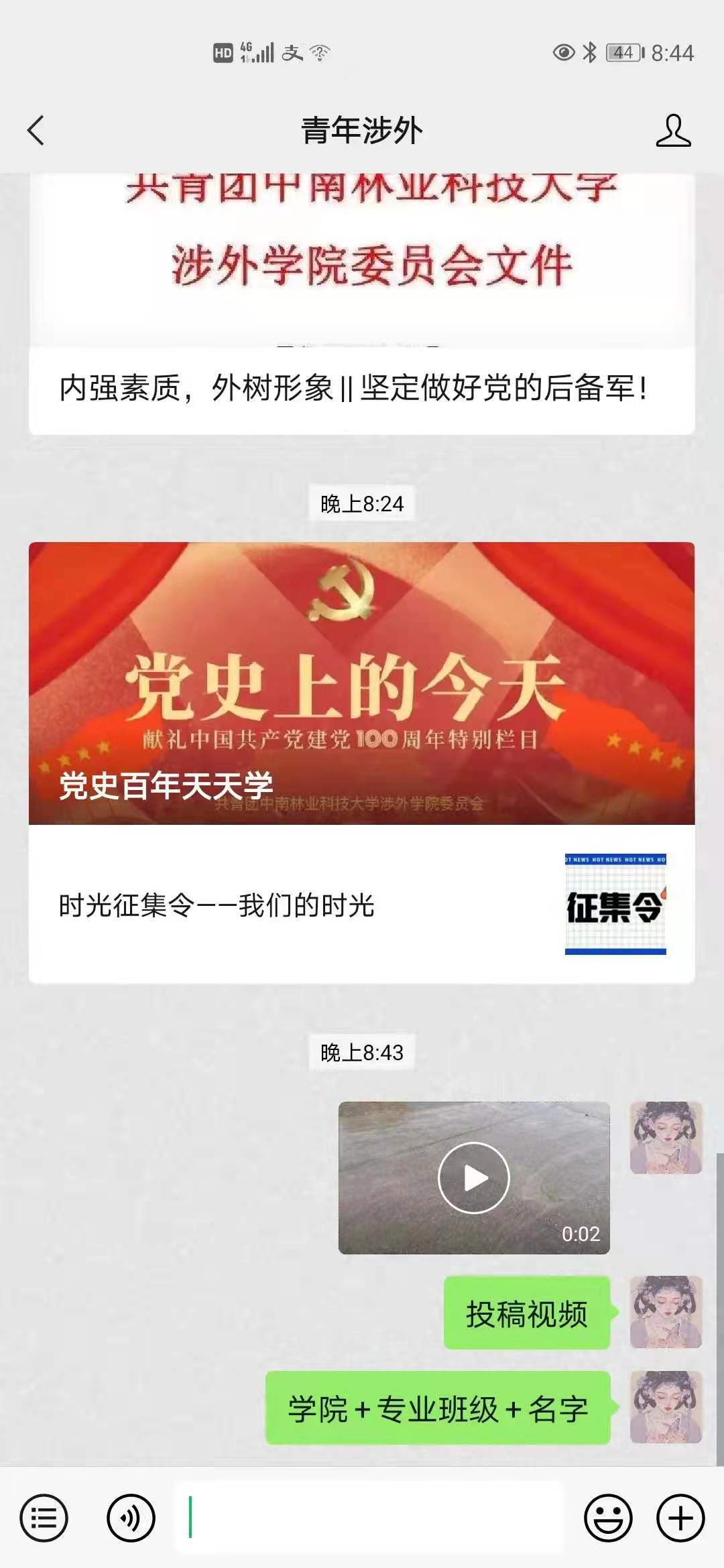The height and width of the screenshot is (1568, 724).
Task: Go back from the 青年涉外 chat
Action: point(36,130)
